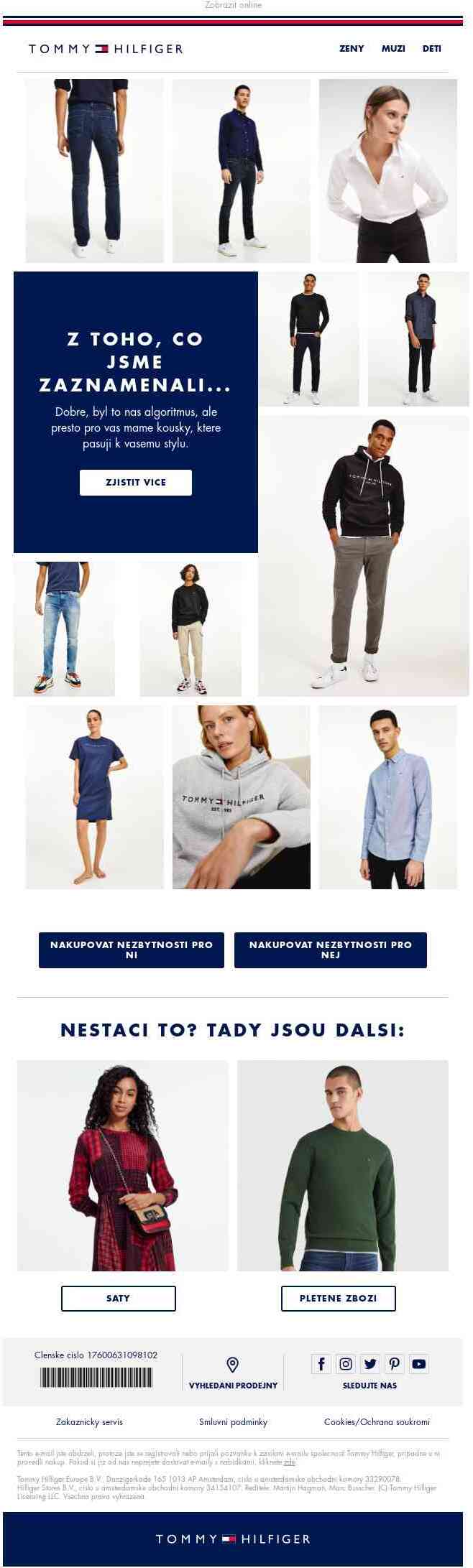Image resolution: width=473 pixels, height=1568 pixels.
Task: Go to the MUZI category
Action: tap(393, 49)
